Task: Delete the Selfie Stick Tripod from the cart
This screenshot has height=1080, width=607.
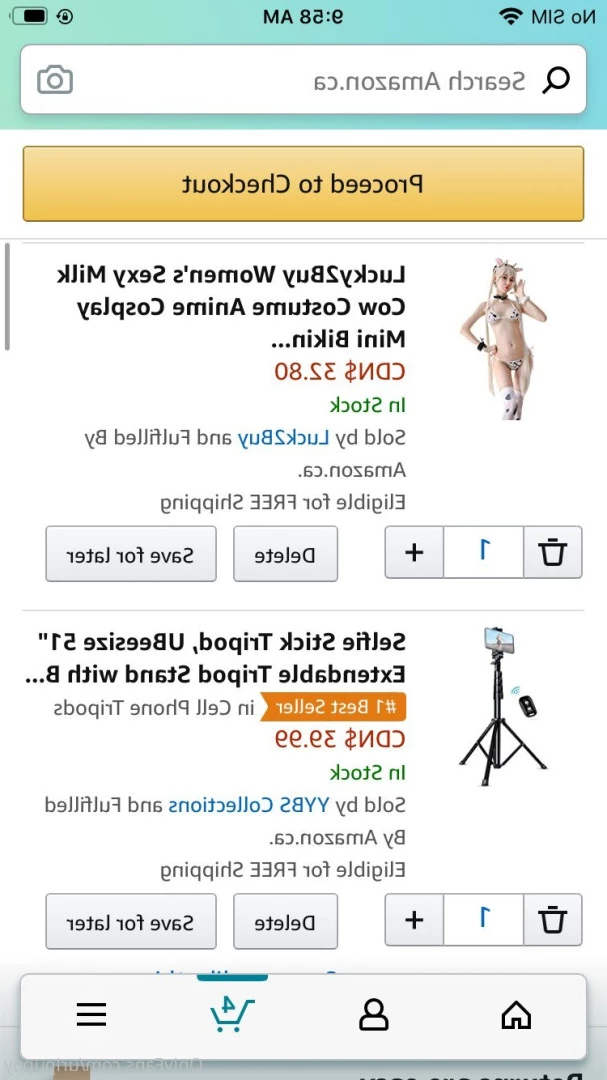Action: [285, 922]
